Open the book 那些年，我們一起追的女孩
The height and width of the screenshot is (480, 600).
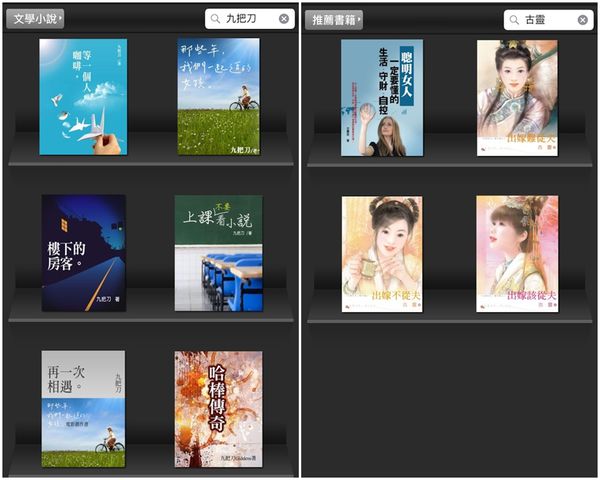[x=218, y=96]
